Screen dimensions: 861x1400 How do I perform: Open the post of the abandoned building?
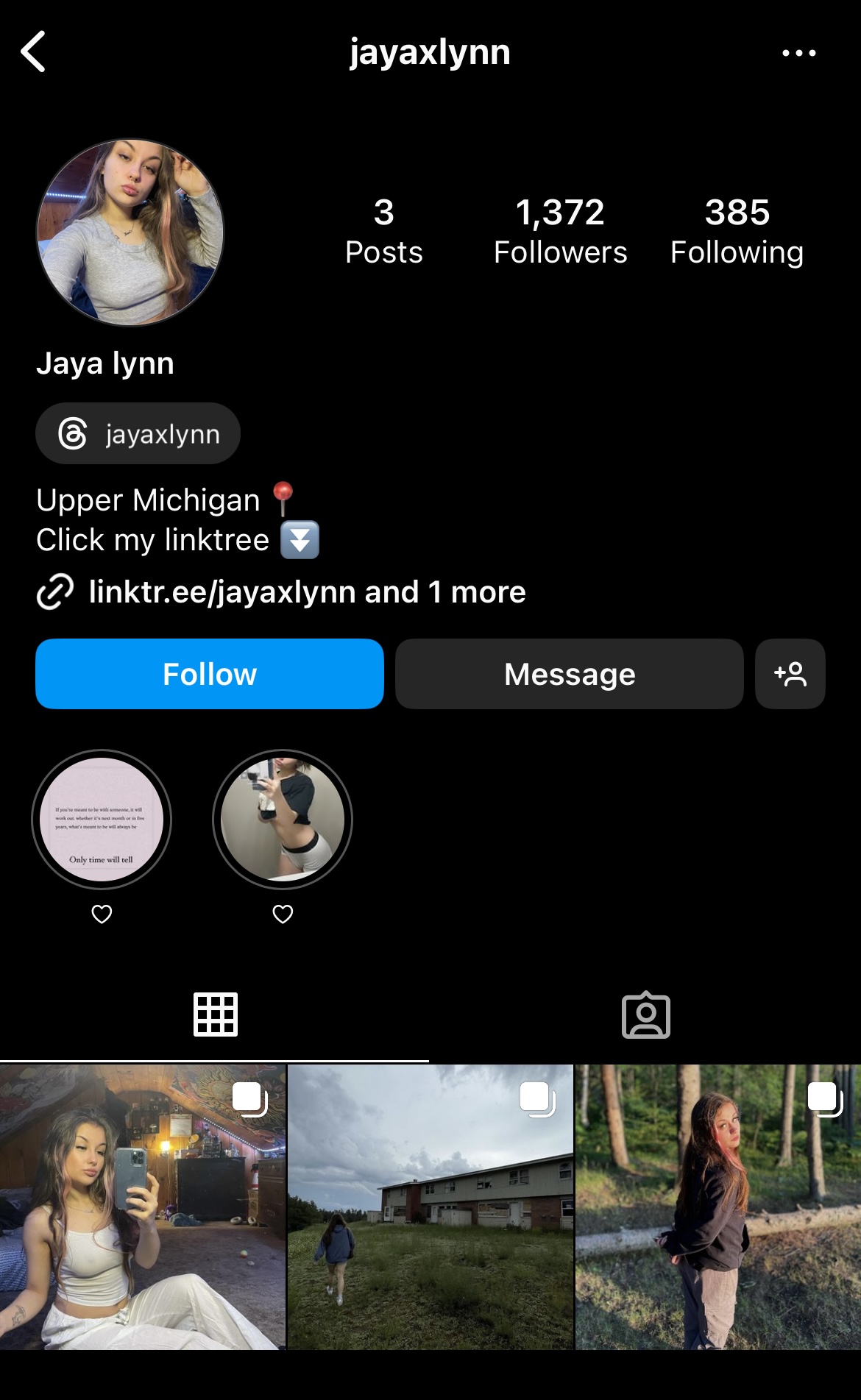(431, 1207)
